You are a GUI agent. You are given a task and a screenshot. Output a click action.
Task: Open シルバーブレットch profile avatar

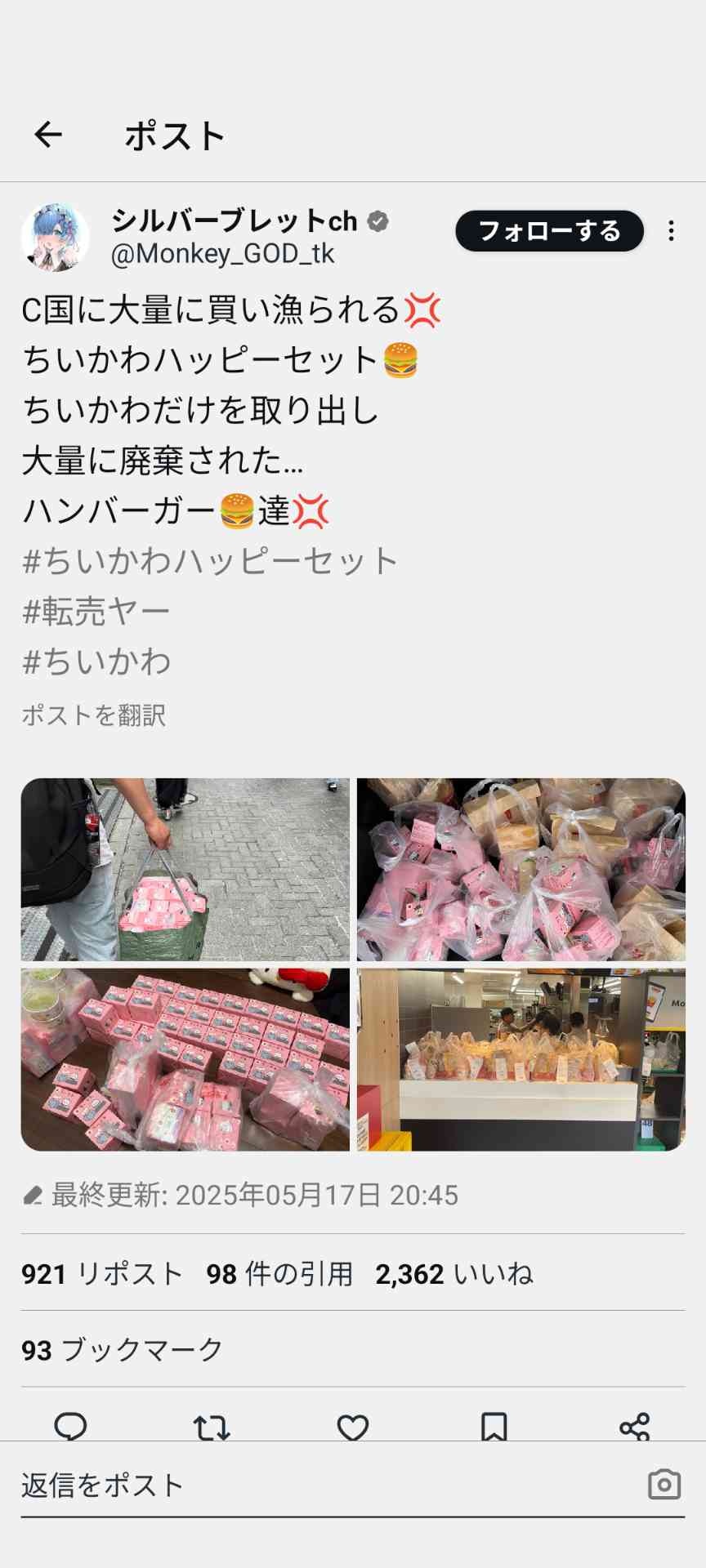(55, 237)
